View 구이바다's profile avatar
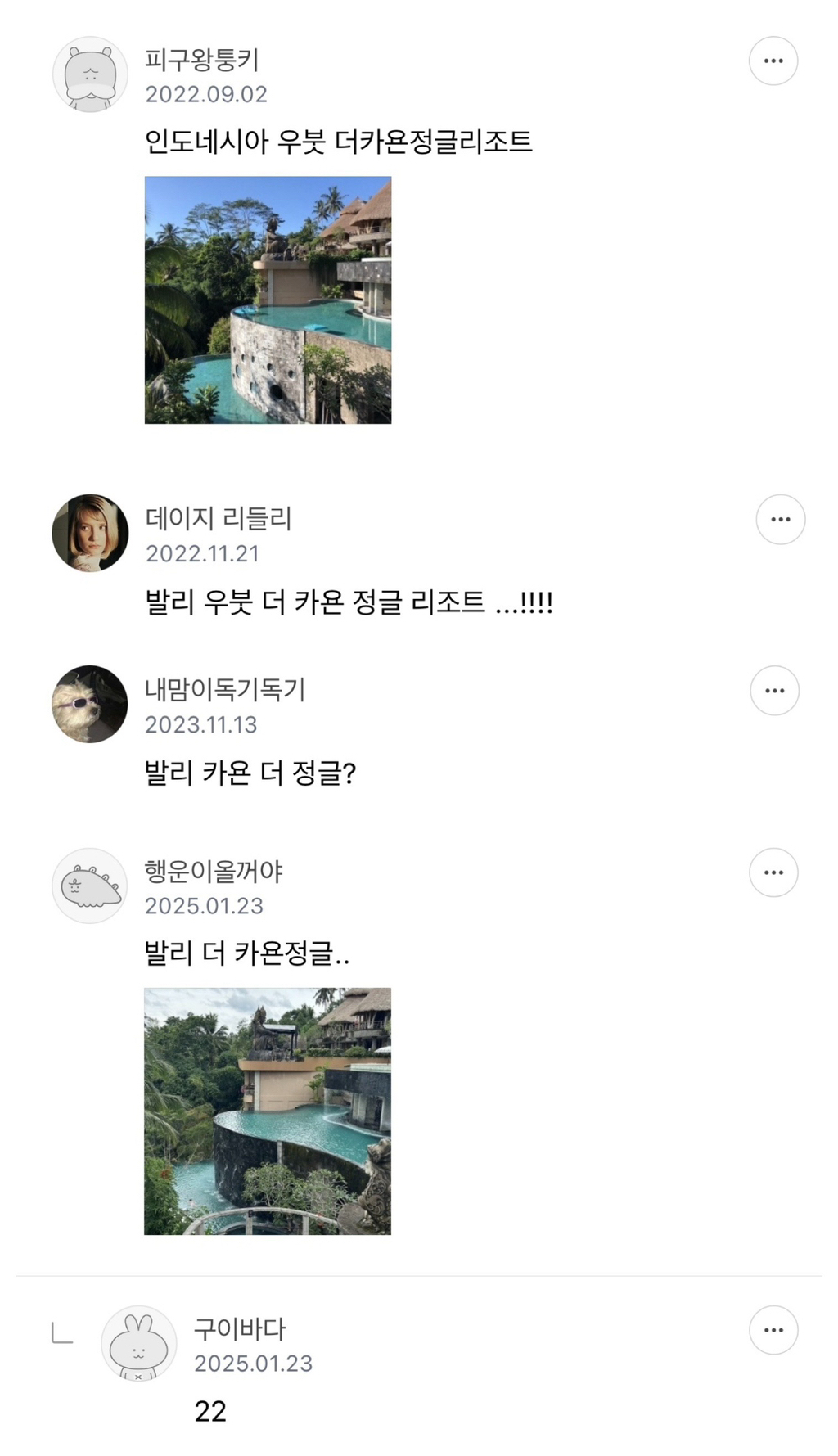The width and height of the screenshot is (838, 1456). [x=138, y=1343]
